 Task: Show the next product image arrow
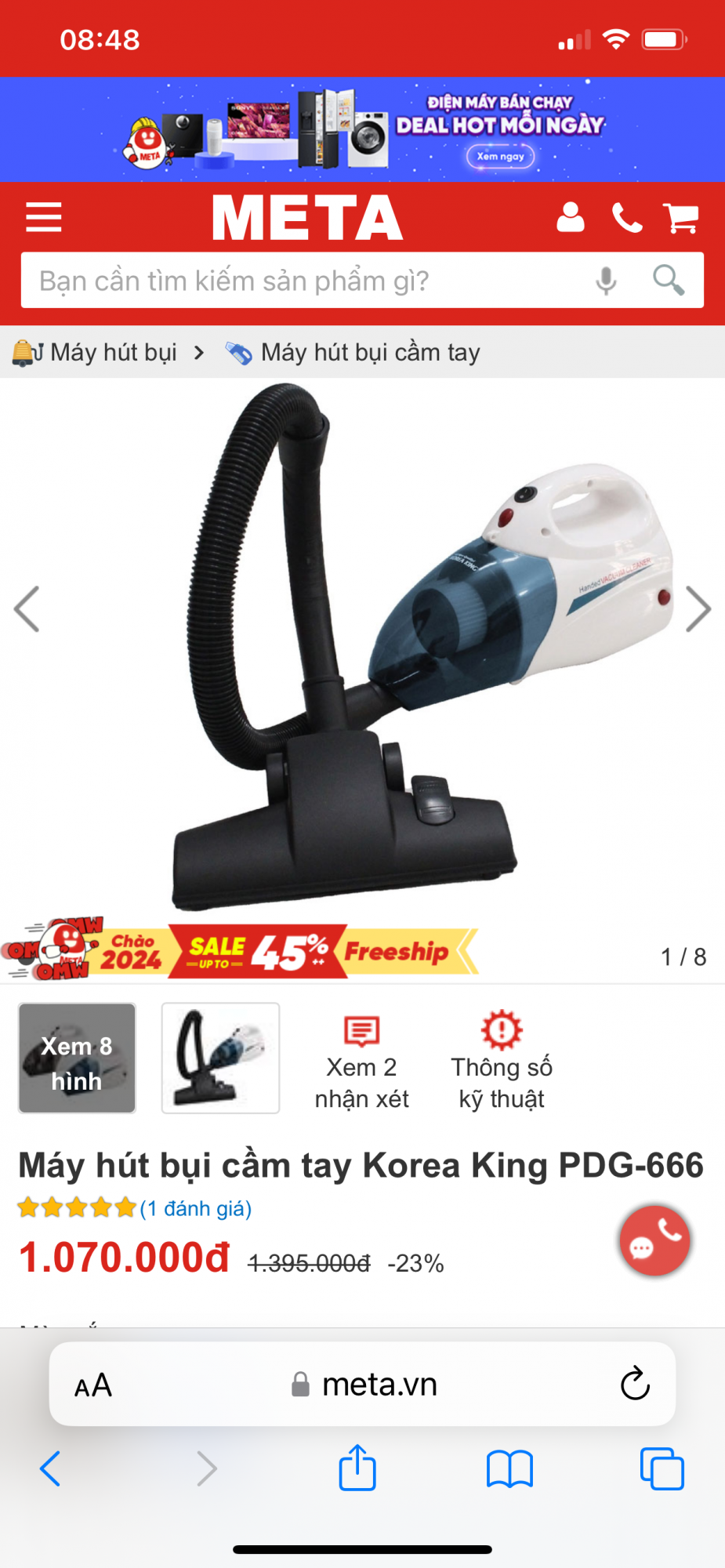(x=698, y=608)
